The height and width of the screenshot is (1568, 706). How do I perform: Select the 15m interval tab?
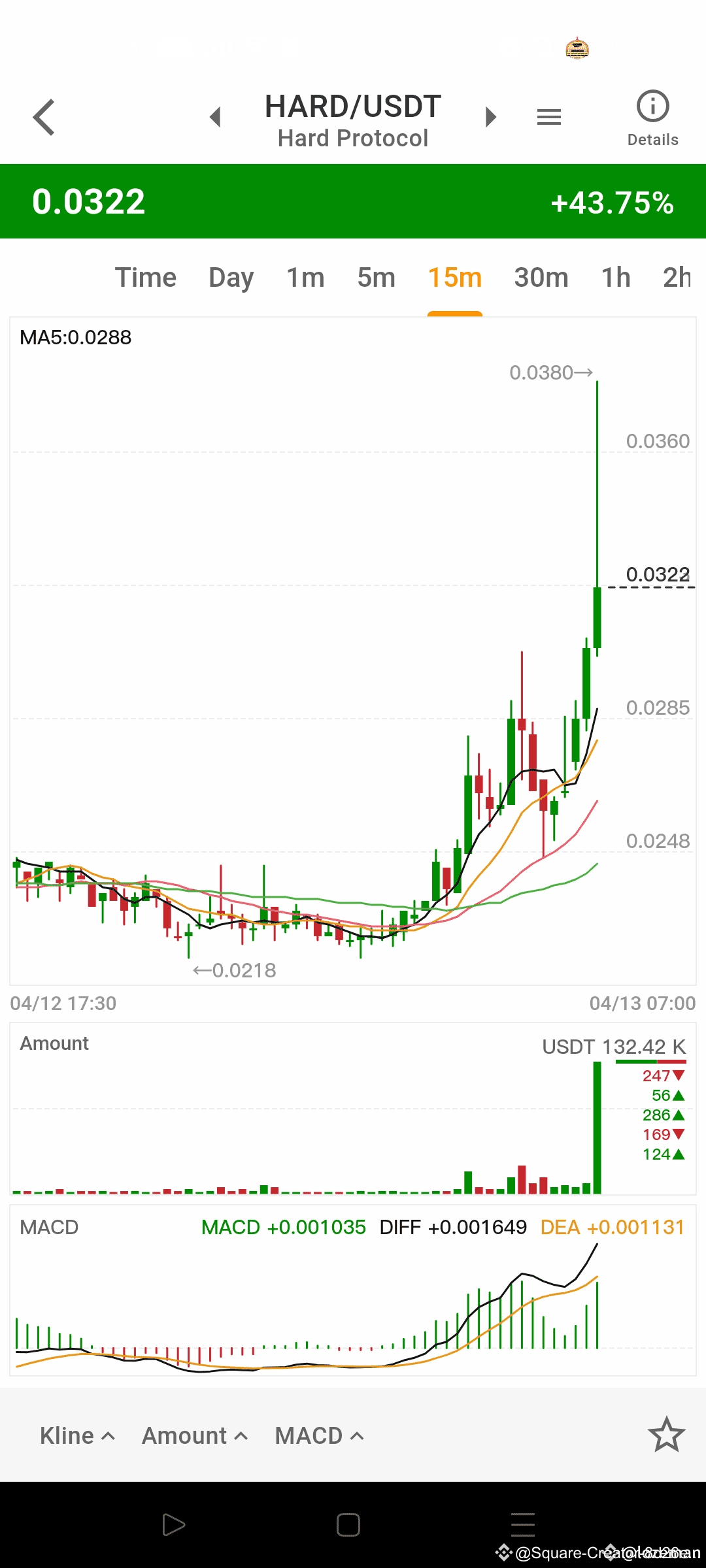[x=454, y=278]
